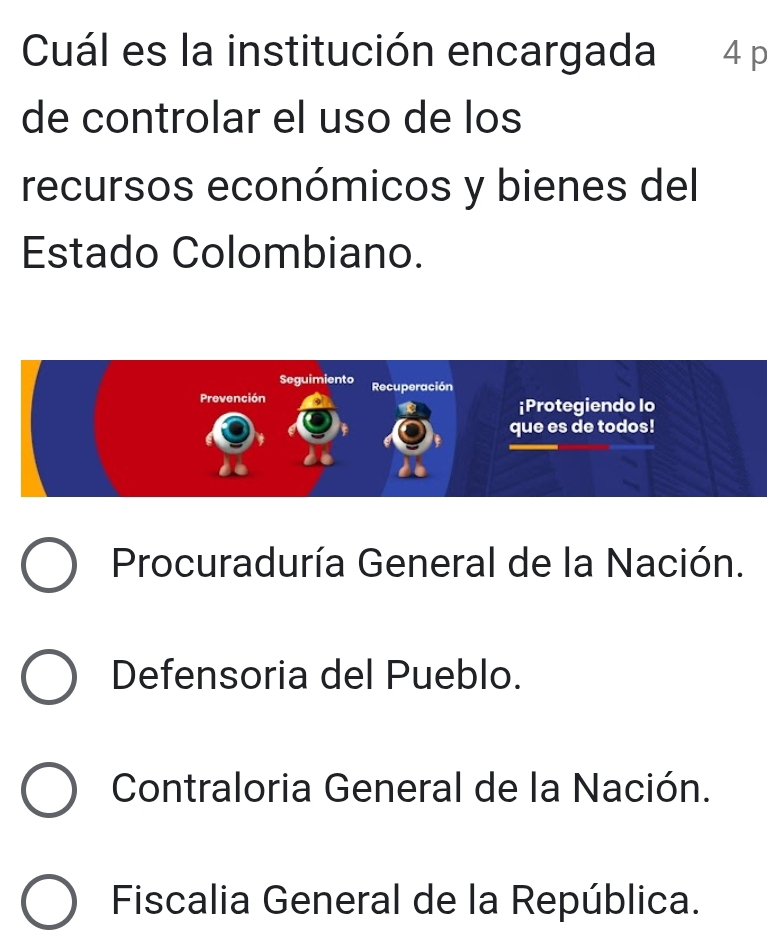The height and width of the screenshot is (943, 767).
Task: Select Procuraduría General de la Nación option
Action: coord(48,566)
